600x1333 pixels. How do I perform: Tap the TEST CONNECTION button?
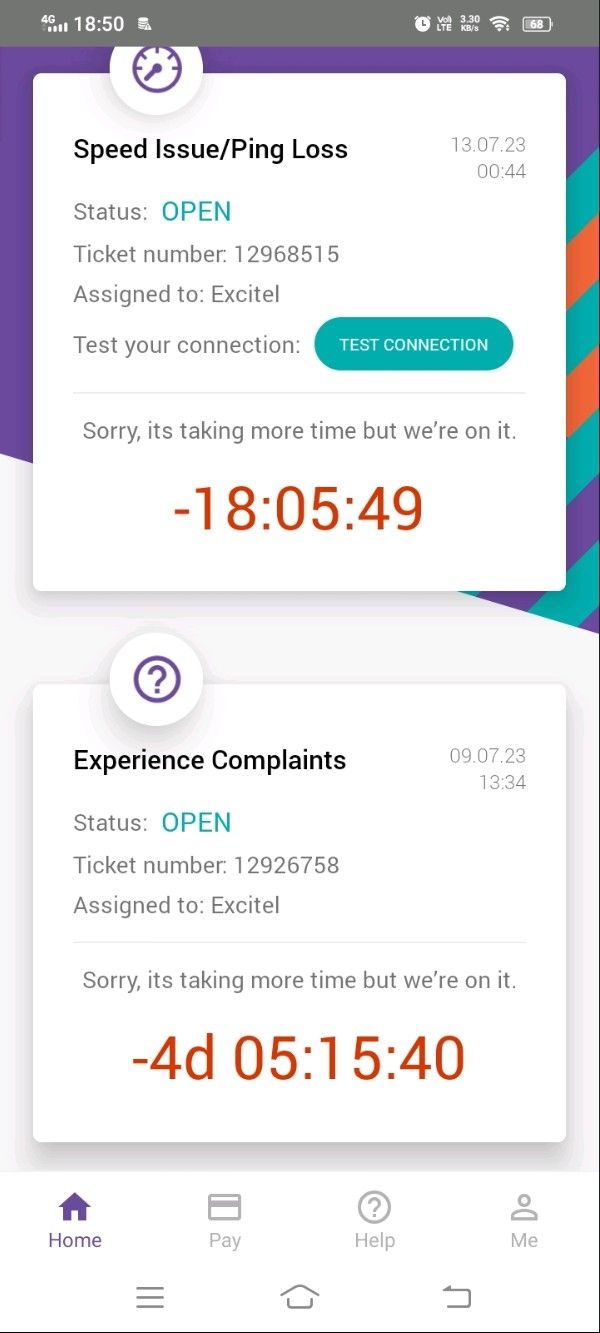pyautogui.click(x=413, y=344)
